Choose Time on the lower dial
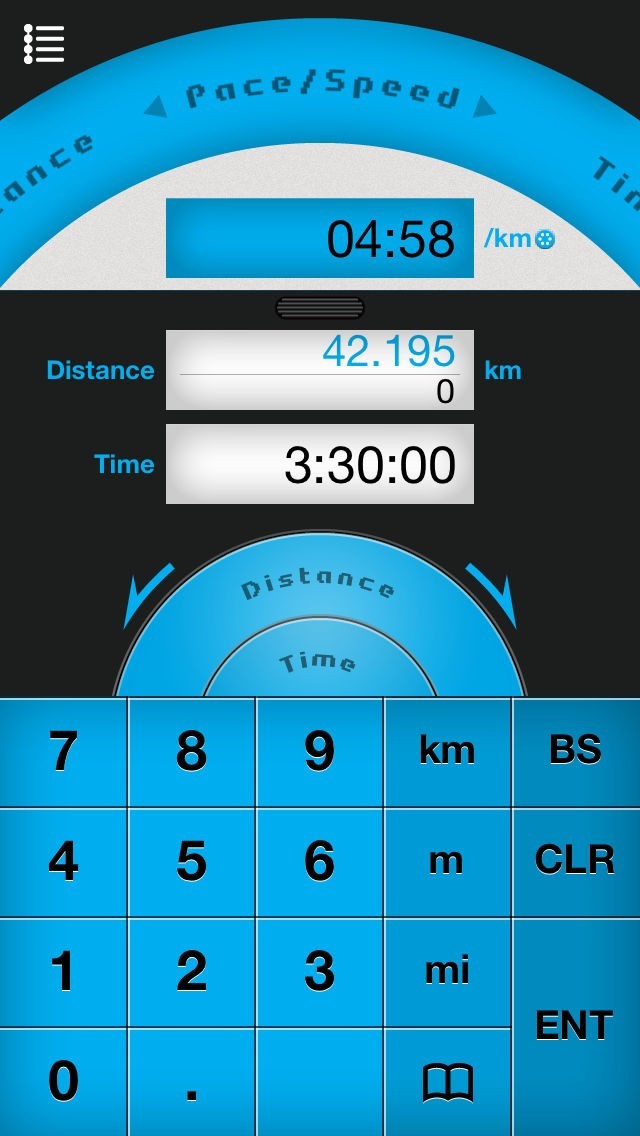Screen dimensions: 640x1136 point(318,662)
